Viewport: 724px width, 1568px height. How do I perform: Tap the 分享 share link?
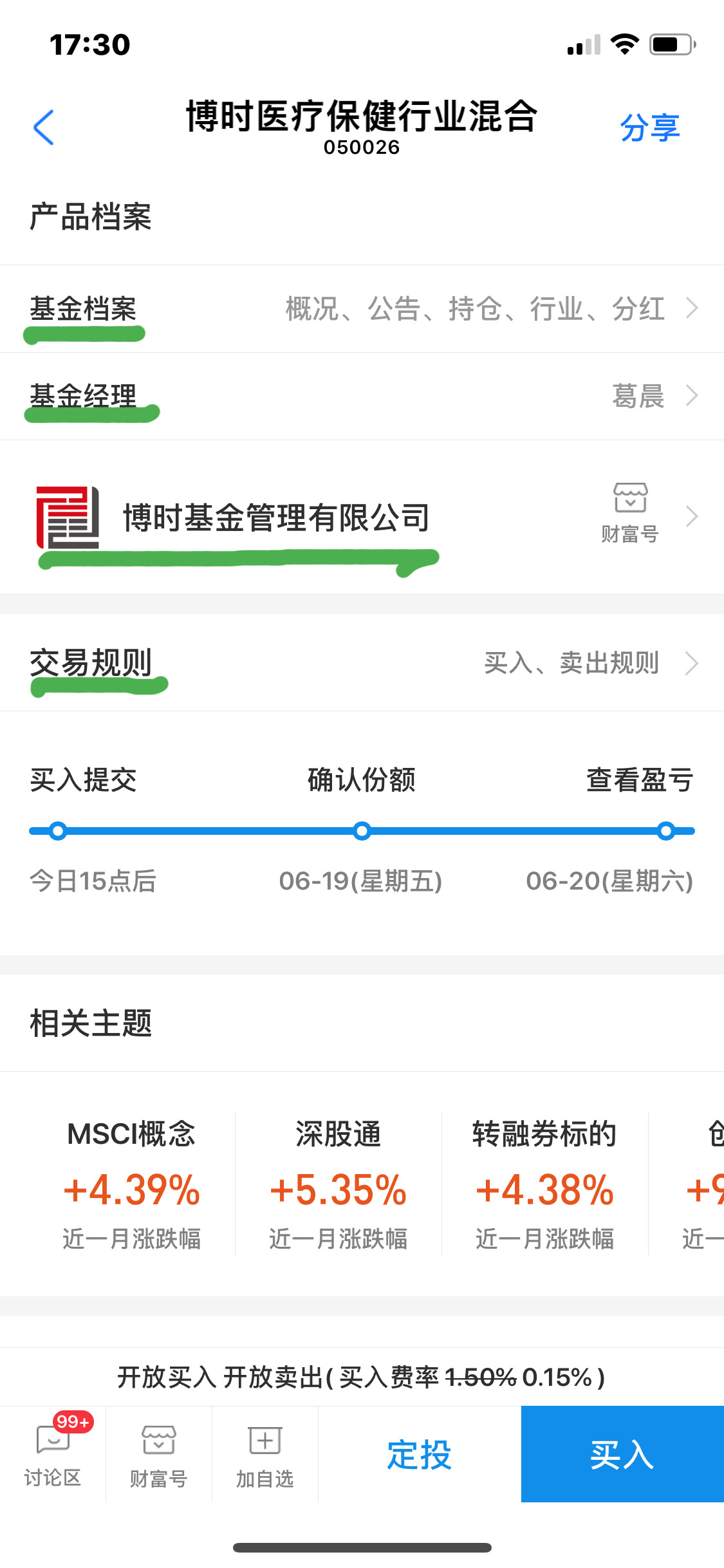[649, 127]
